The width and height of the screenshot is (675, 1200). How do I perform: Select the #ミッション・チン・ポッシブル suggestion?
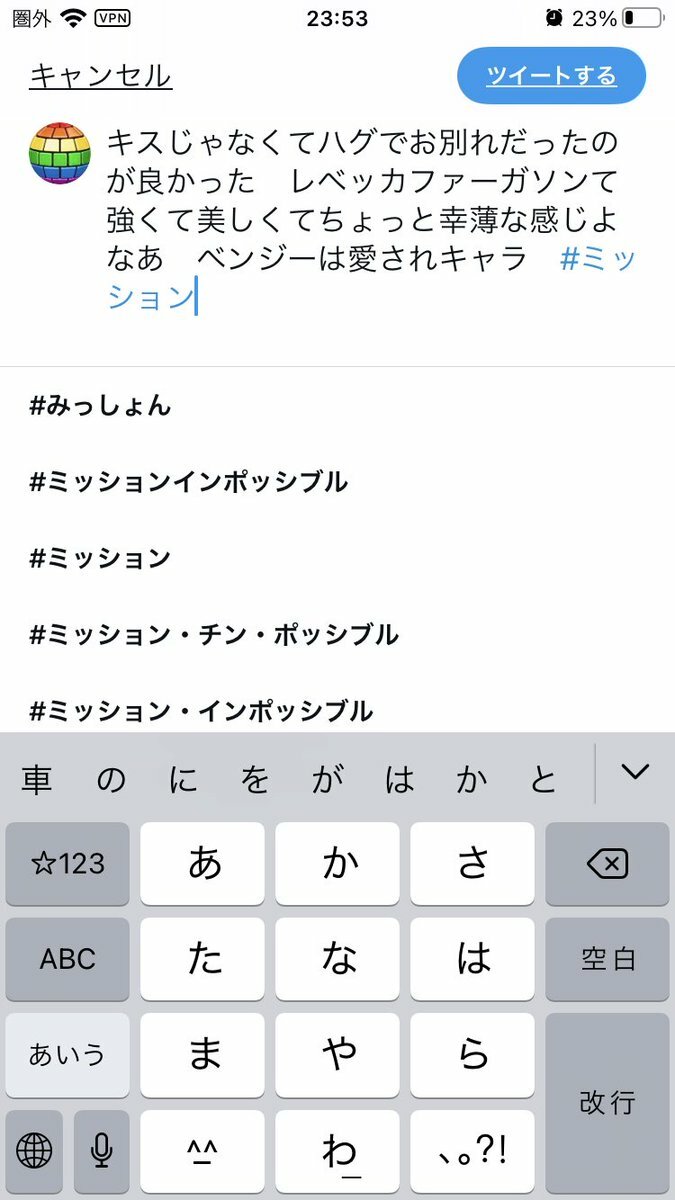coord(214,634)
